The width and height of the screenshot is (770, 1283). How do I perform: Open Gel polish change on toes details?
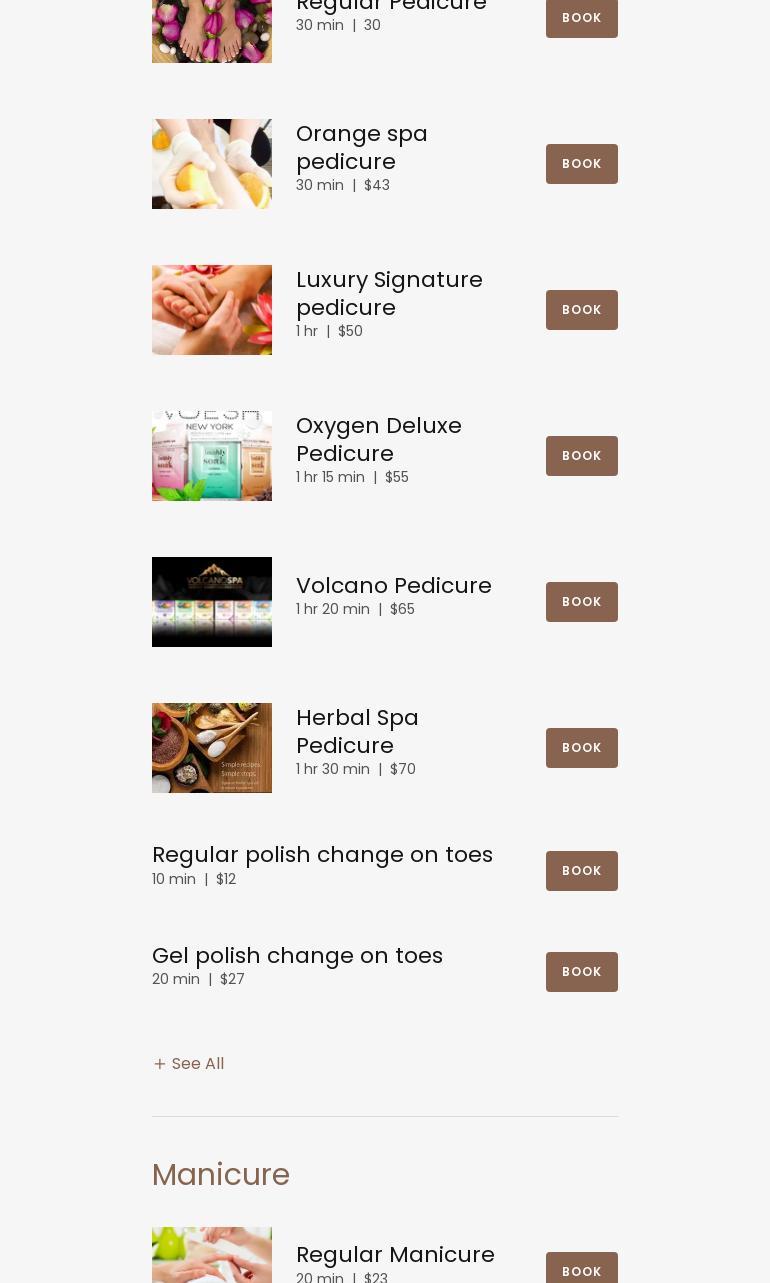point(297,956)
